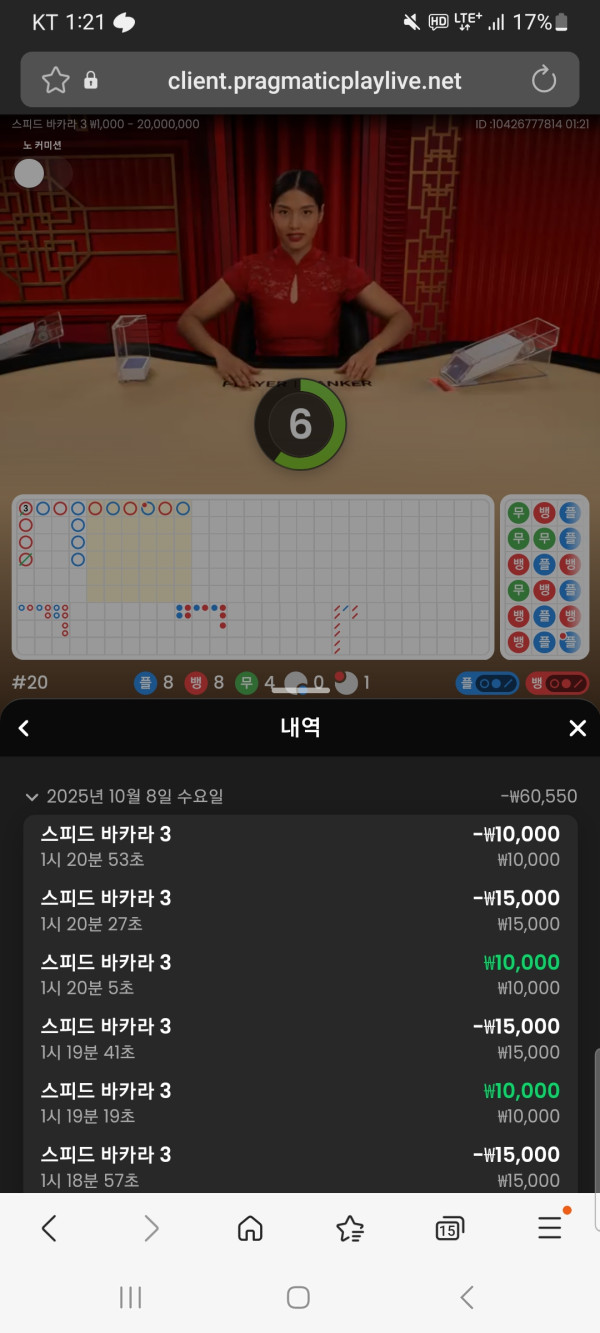Bookmark this page with the star icon

pos(55,80)
